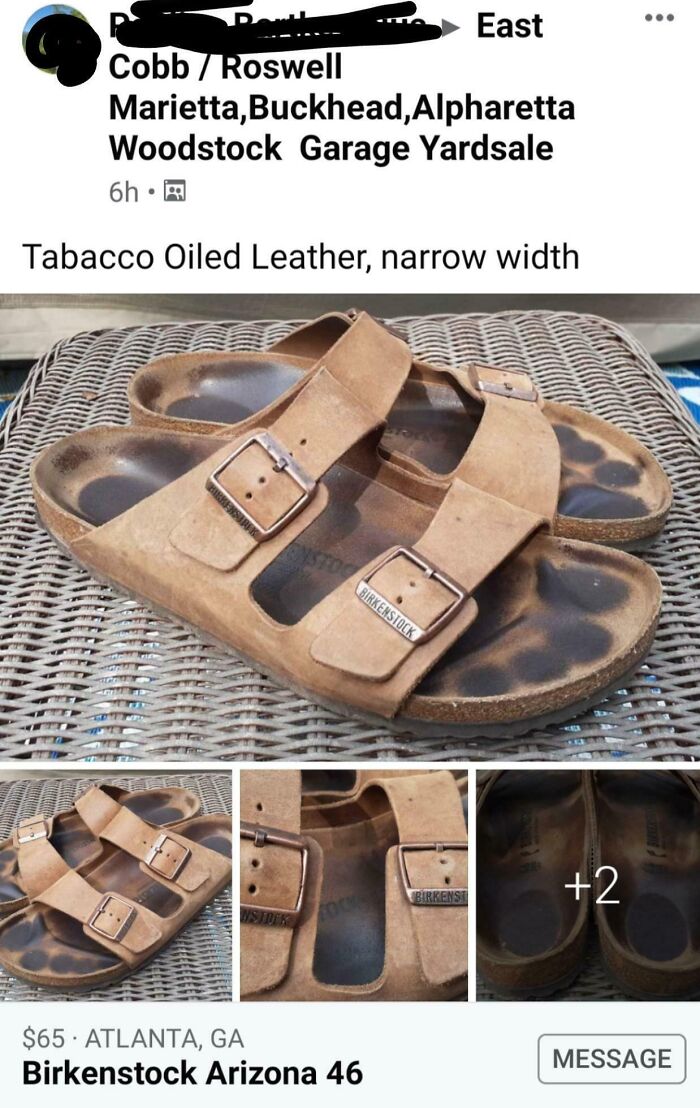Message the seller about the Birkenstocks
The height and width of the screenshot is (1108, 700).
point(612,1059)
